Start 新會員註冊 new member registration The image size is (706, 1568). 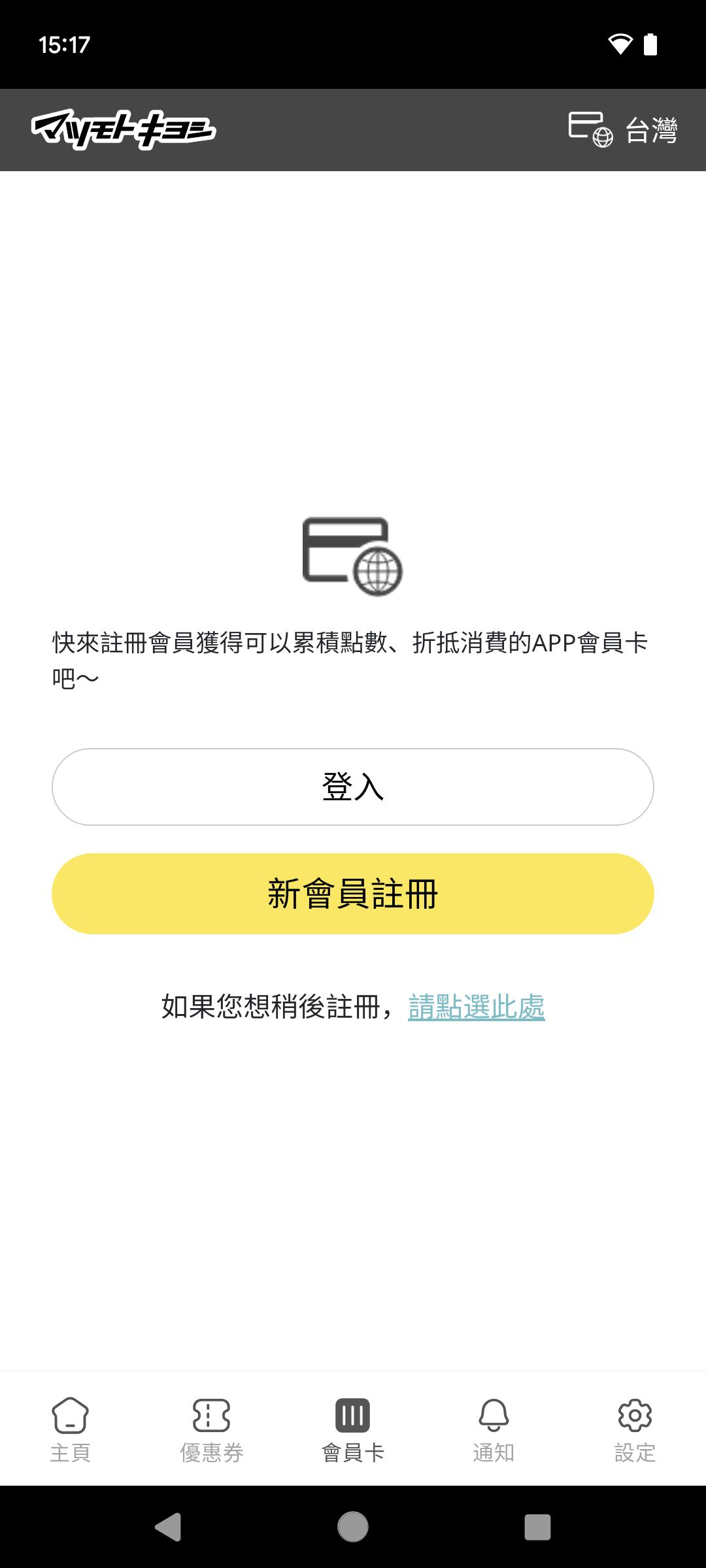point(353,893)
